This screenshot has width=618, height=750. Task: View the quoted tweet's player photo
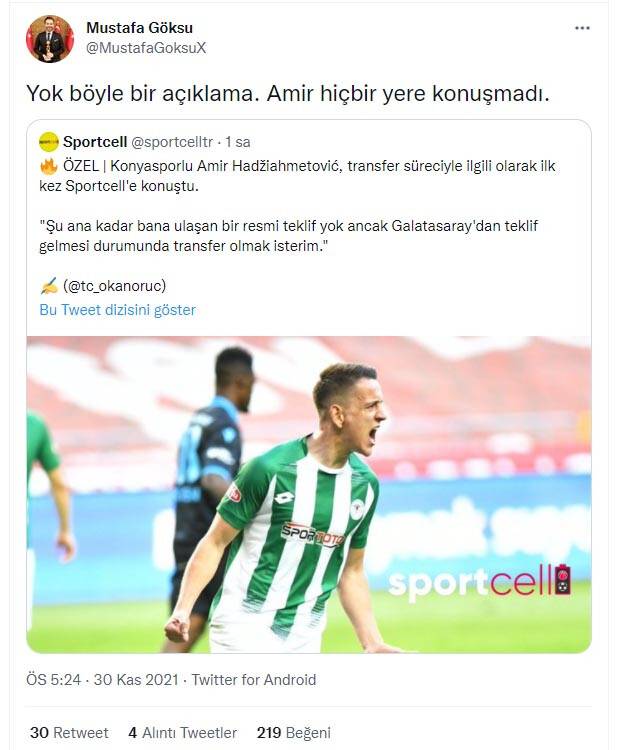[308, 494]
